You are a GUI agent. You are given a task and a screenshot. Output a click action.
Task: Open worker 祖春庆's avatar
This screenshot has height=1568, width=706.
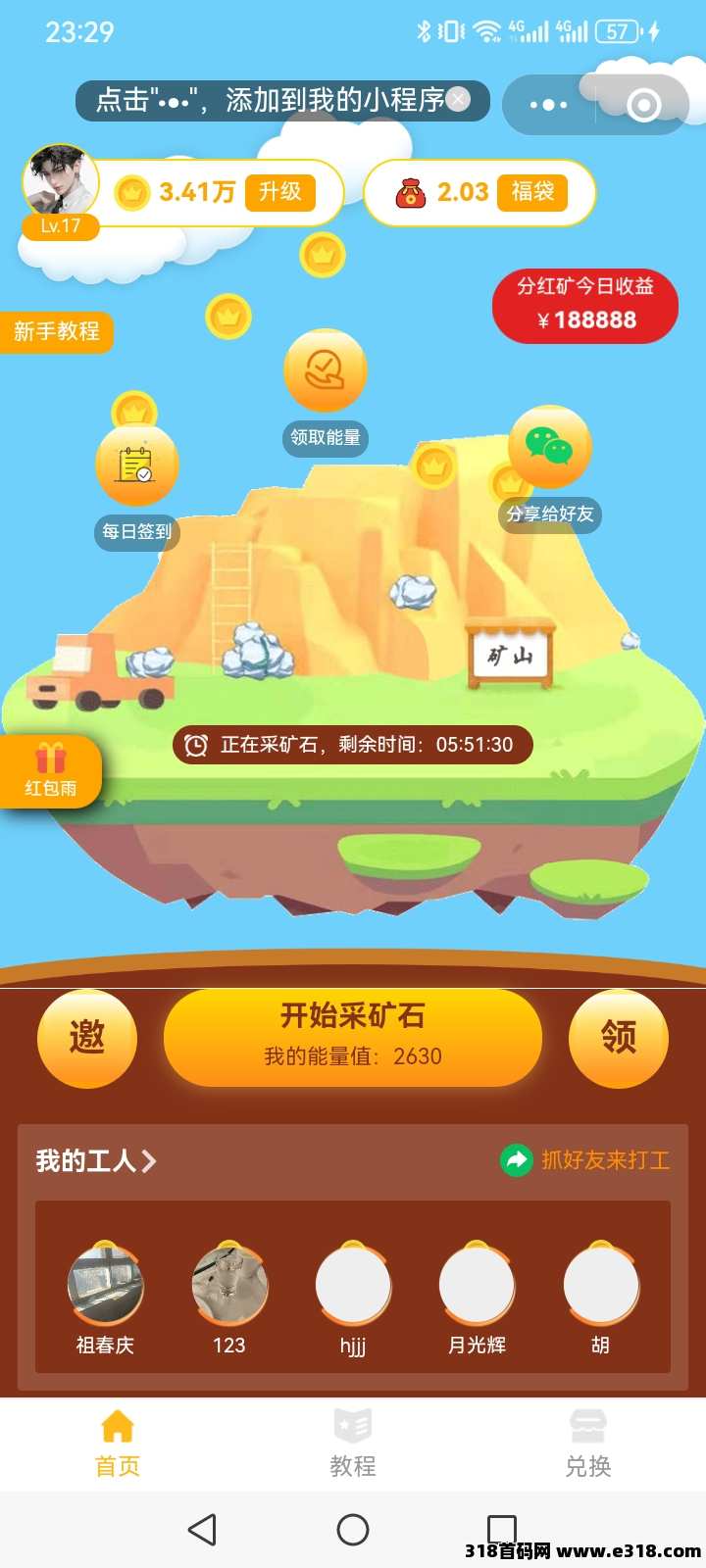click(105, 1286)
